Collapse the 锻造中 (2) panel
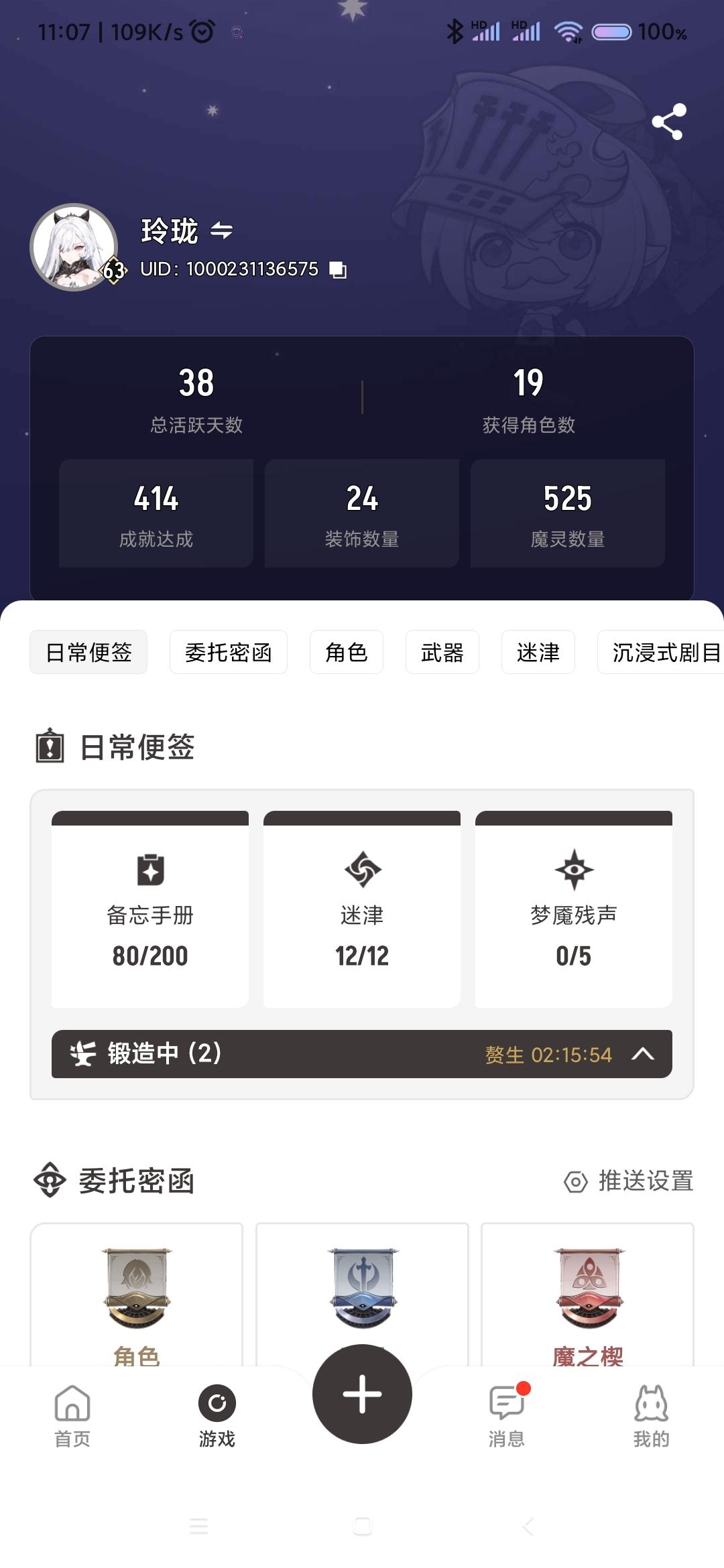This screenshot has height=1568, width=724. (642, 1054)
